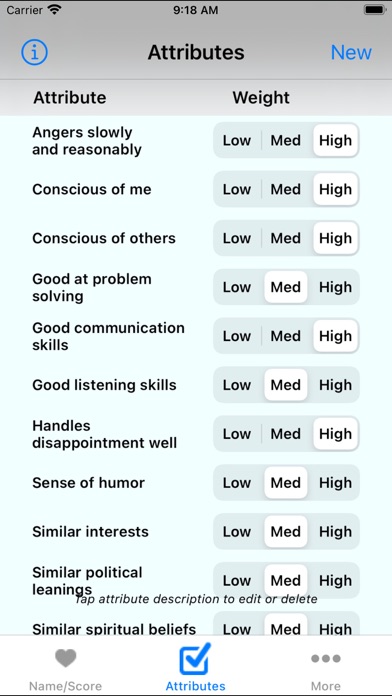
Task: Select Med for Good communication skills
Action: pos(286,336)
